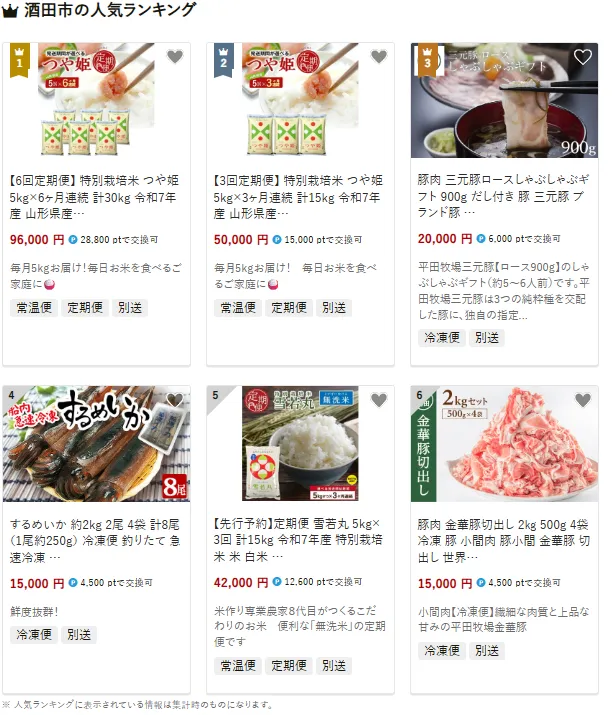This screenshot has height=715, width=616.
Task: Add 三元豚 しゃぶしゃぶギフト to favorites
Action: (583, 57)
